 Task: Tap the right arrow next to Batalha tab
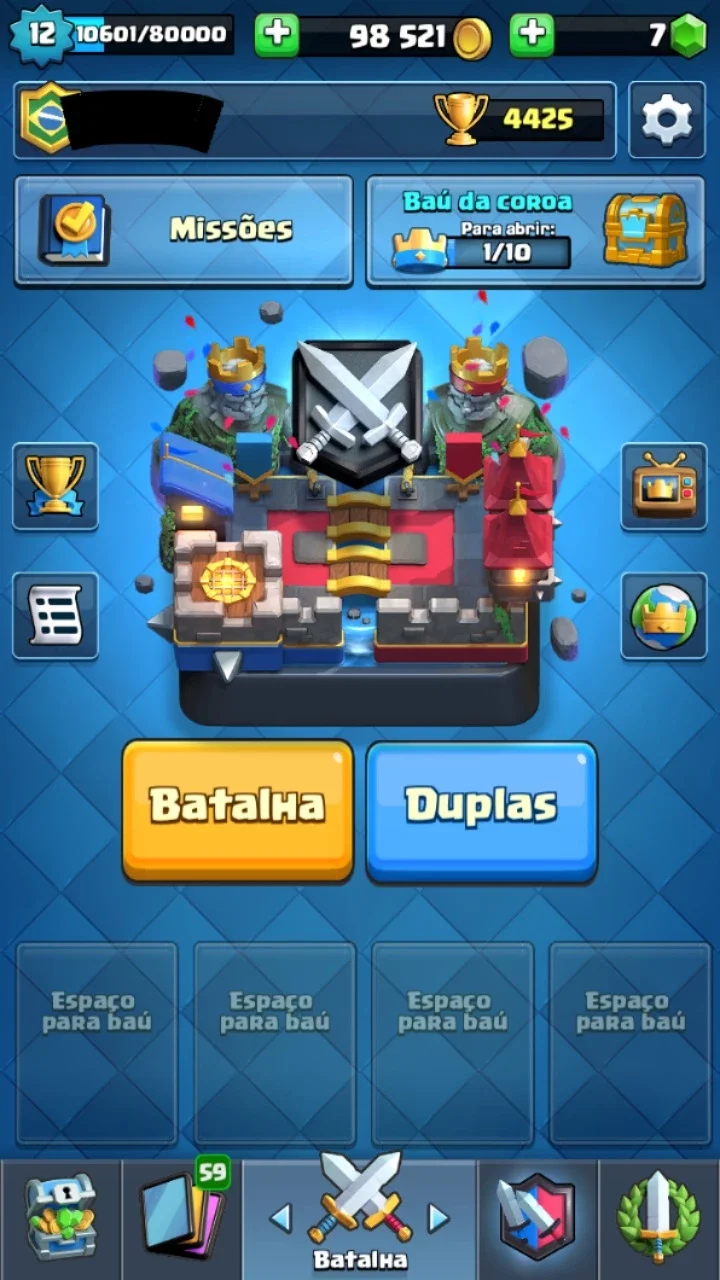point(438,1217)
